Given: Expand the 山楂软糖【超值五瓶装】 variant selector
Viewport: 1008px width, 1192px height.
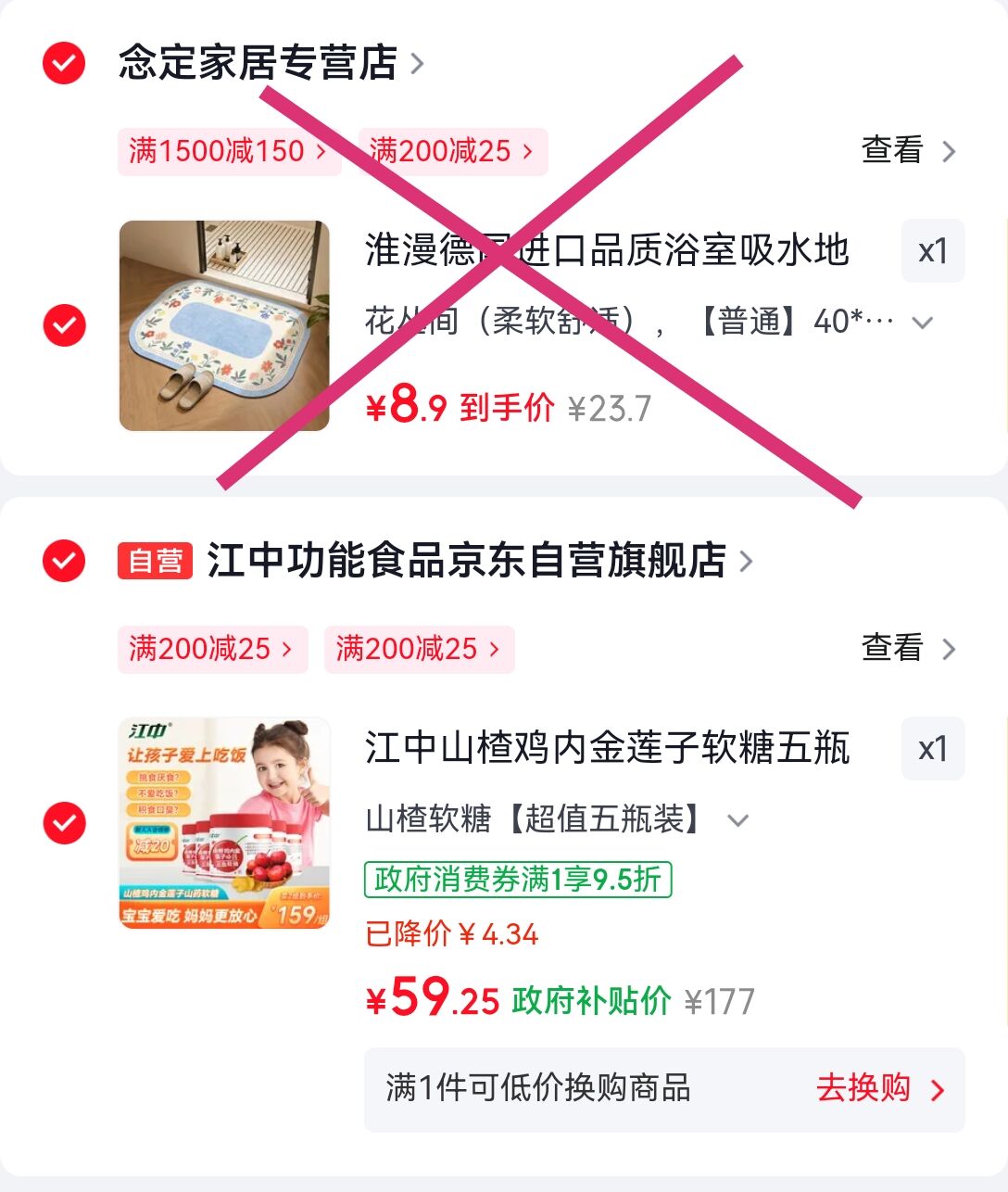Looking at the screenshot, I should (x=556, y=819).
